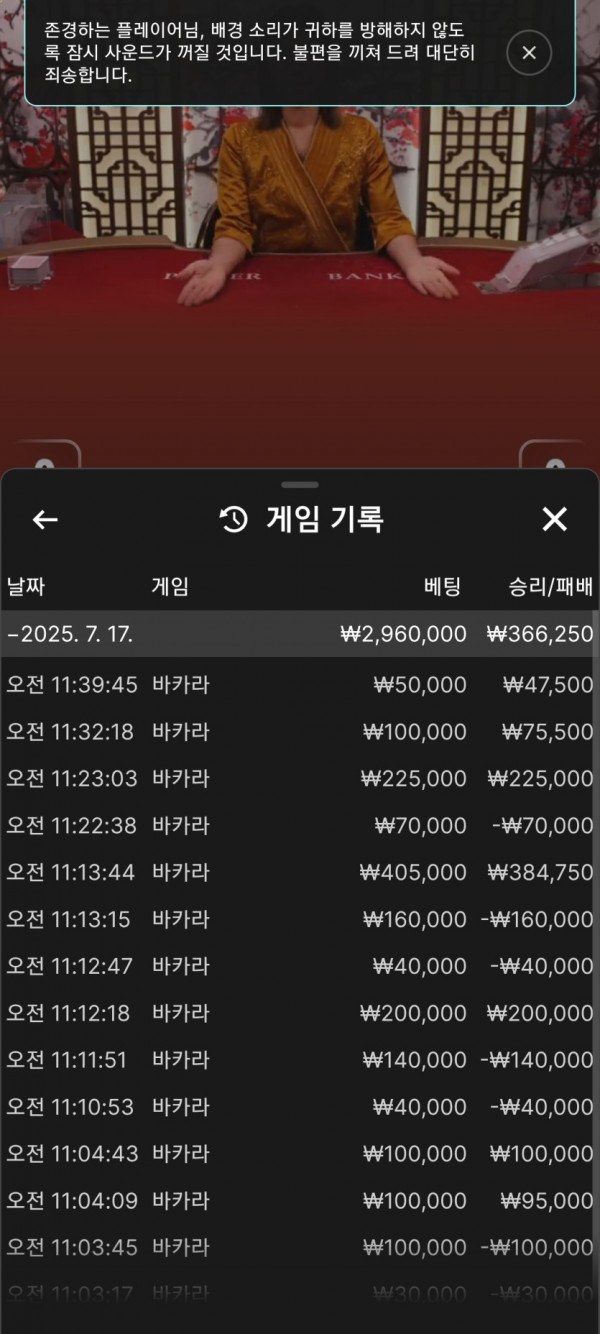Open the 오전 11:32:18 baccarat record
The image size is (600, 1334).
299,732
